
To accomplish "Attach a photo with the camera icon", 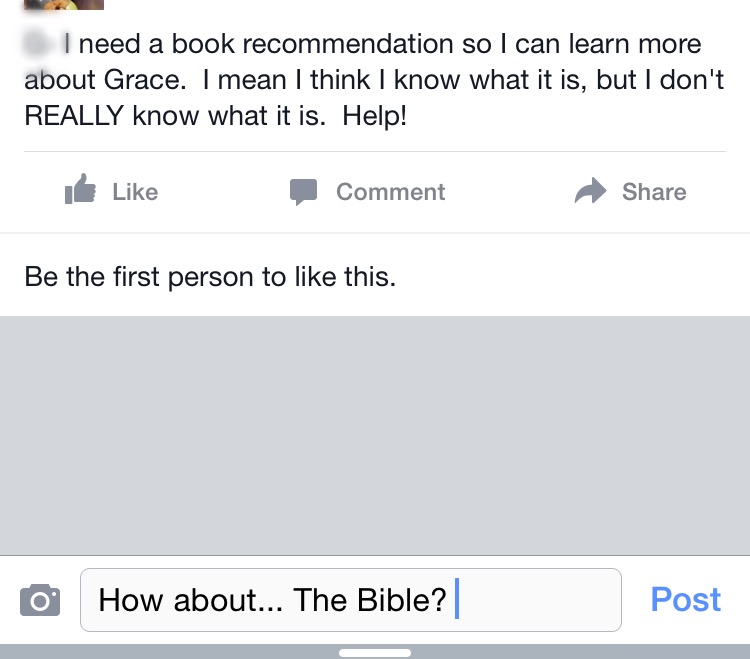I will (40, 600).
